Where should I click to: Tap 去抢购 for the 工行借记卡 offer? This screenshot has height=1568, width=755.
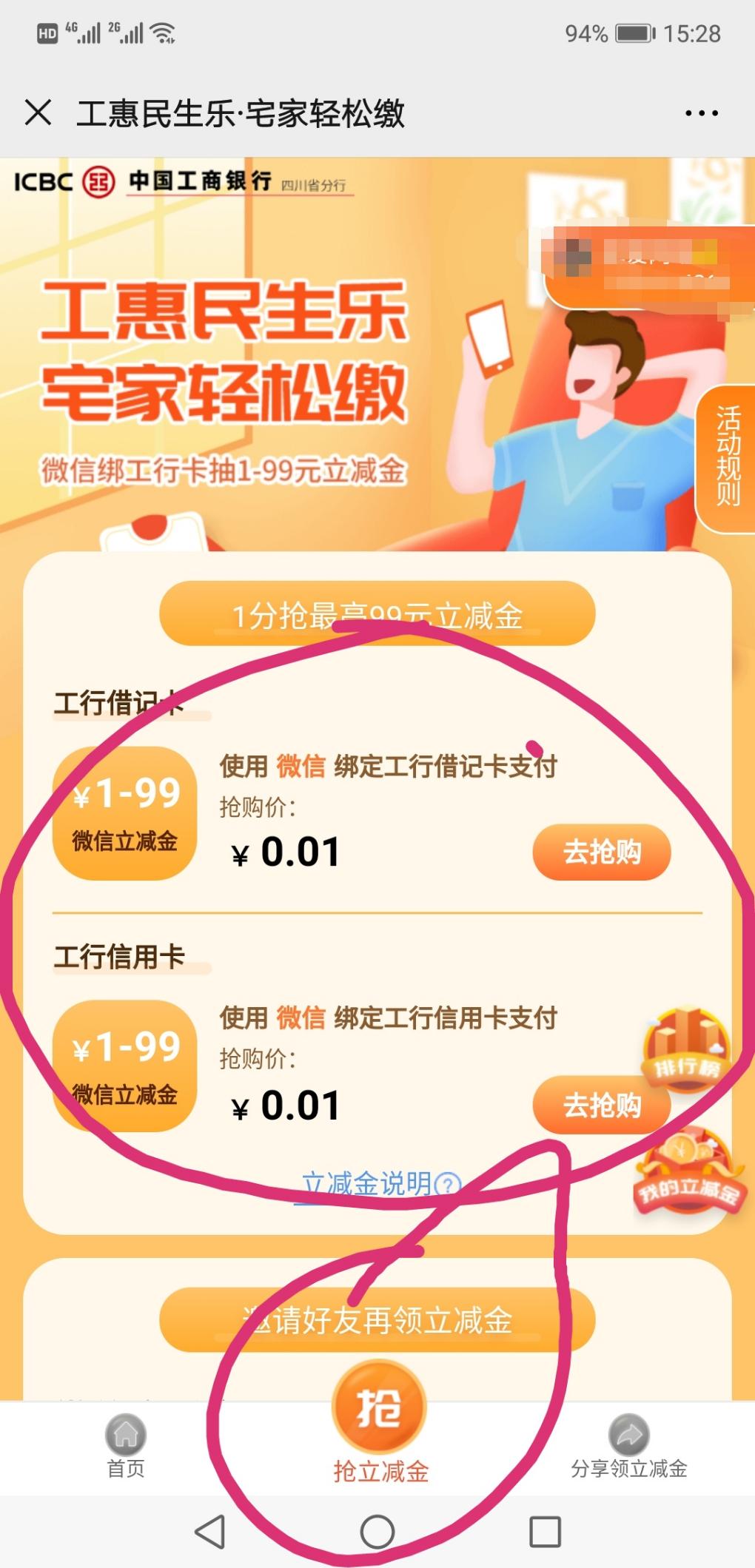click(601, 852)
